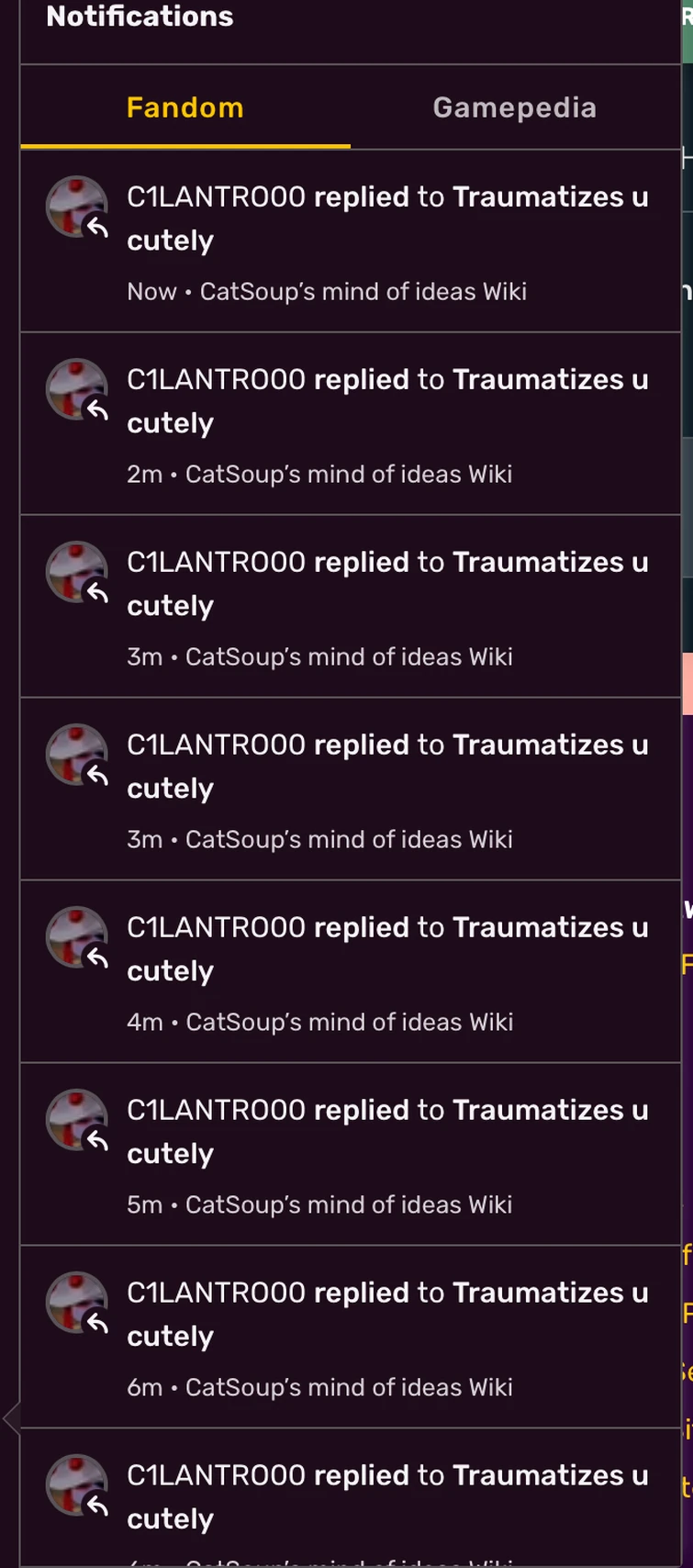The width and height of the screenshot is (693, 1568).
Task: Switch to the Gamepedia tab
Action: point(514,108)
